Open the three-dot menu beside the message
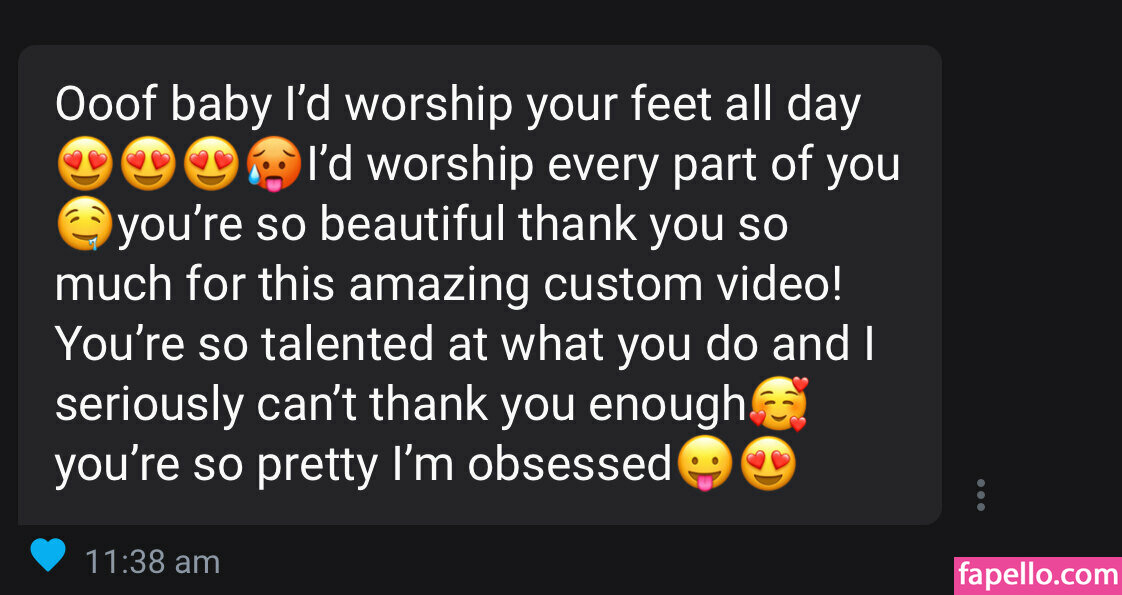1122x595 pixels. point(981,495)
